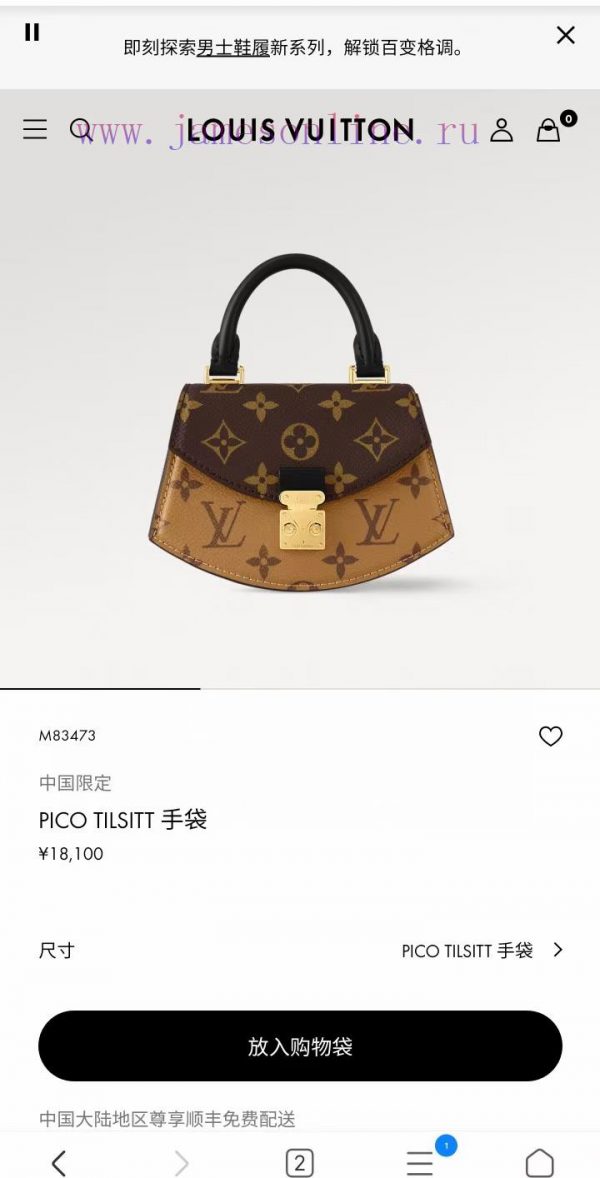Dismiss the top announcement banner
Screen dimensions: 600x1178
click(x=565, y=35)
